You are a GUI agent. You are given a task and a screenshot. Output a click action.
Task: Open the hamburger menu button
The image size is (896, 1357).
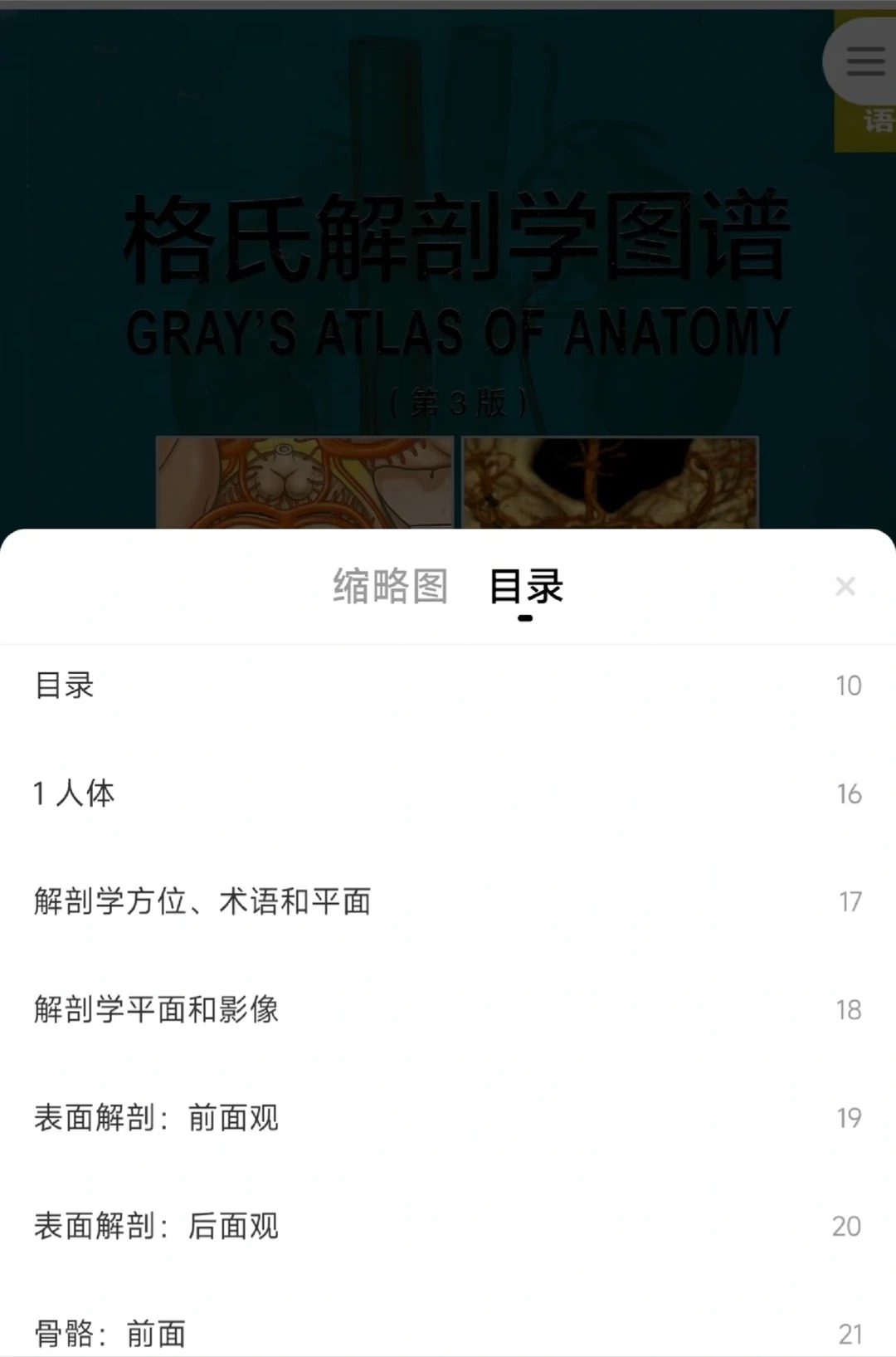click(864, 62)
